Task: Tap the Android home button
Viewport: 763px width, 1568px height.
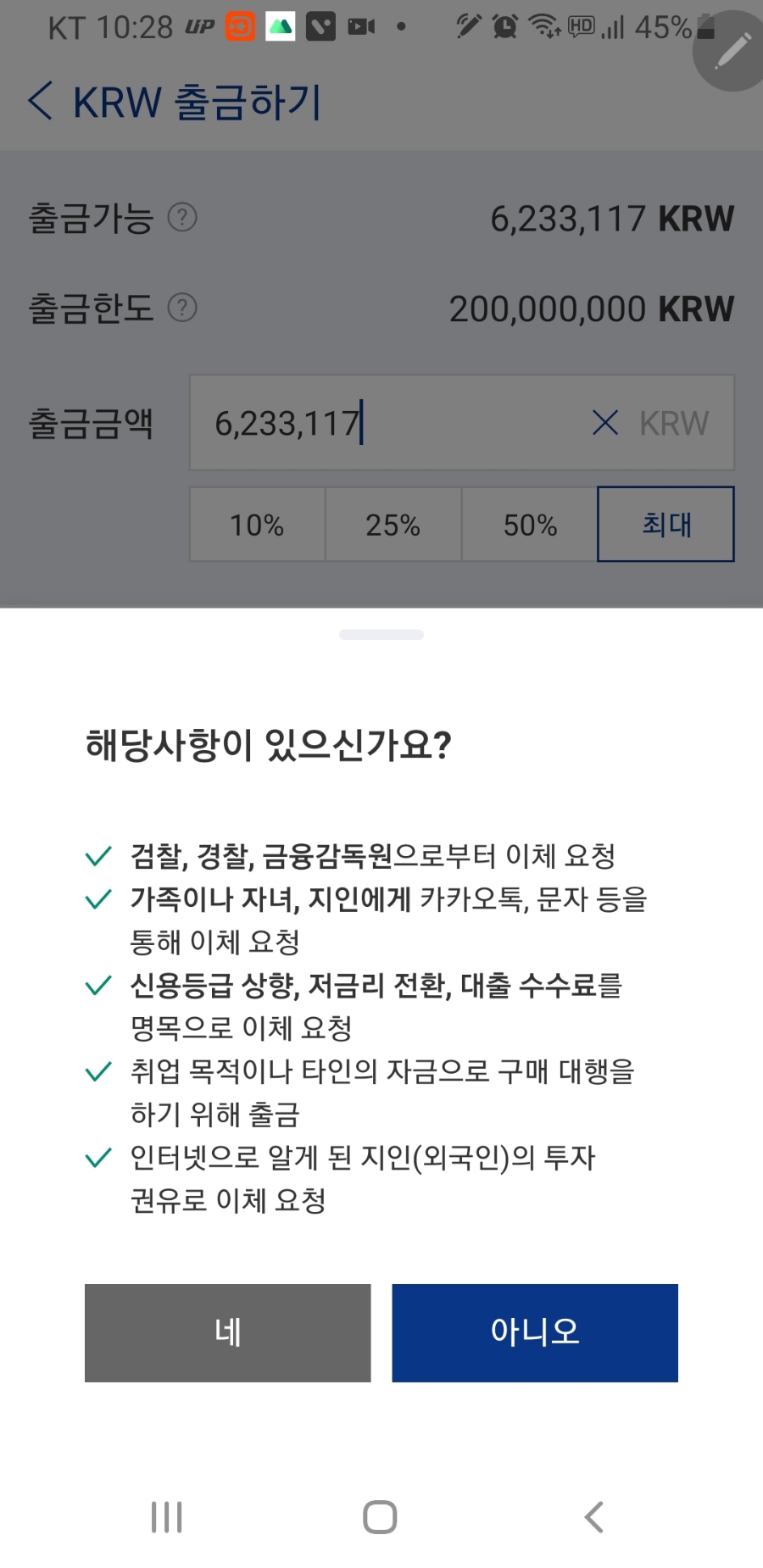Action: coord(379,1517)
